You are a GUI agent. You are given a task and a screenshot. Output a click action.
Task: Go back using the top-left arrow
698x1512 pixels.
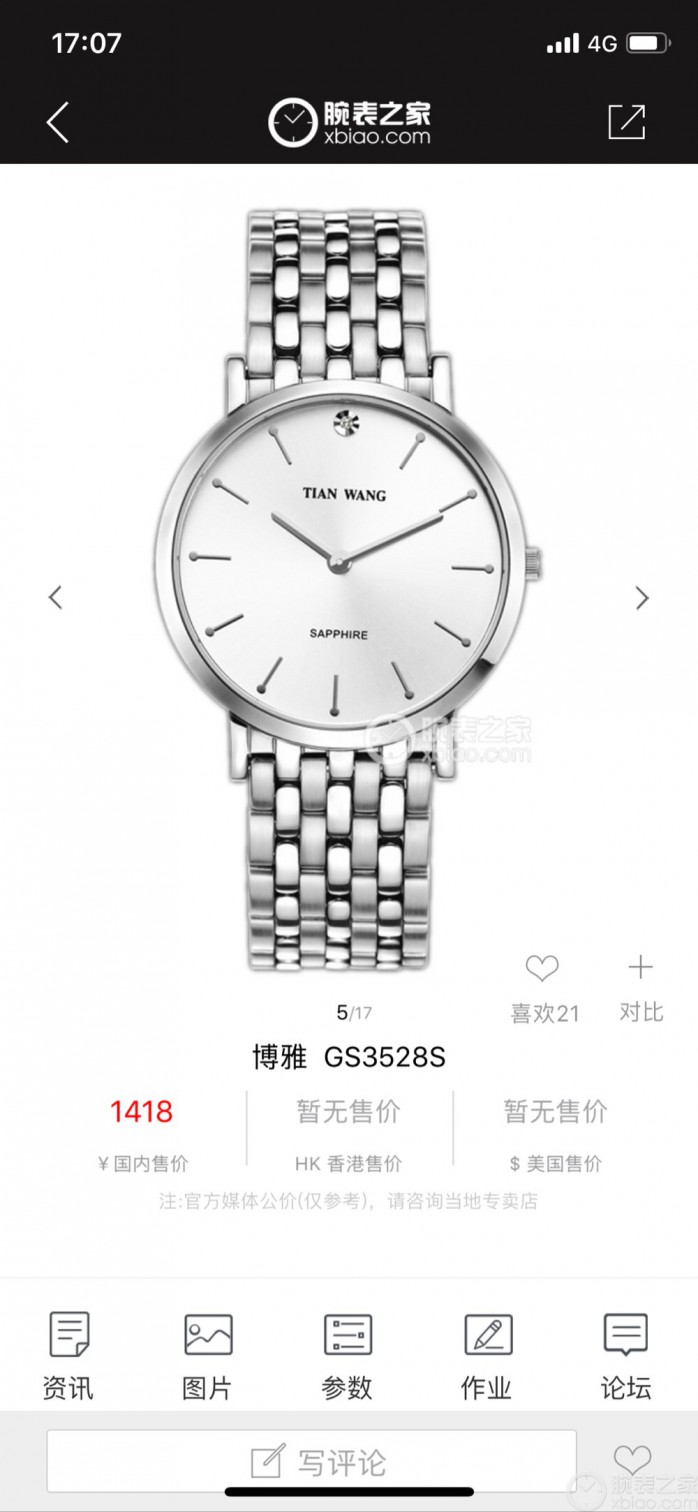pyautogui.click(x=58, y=123)
